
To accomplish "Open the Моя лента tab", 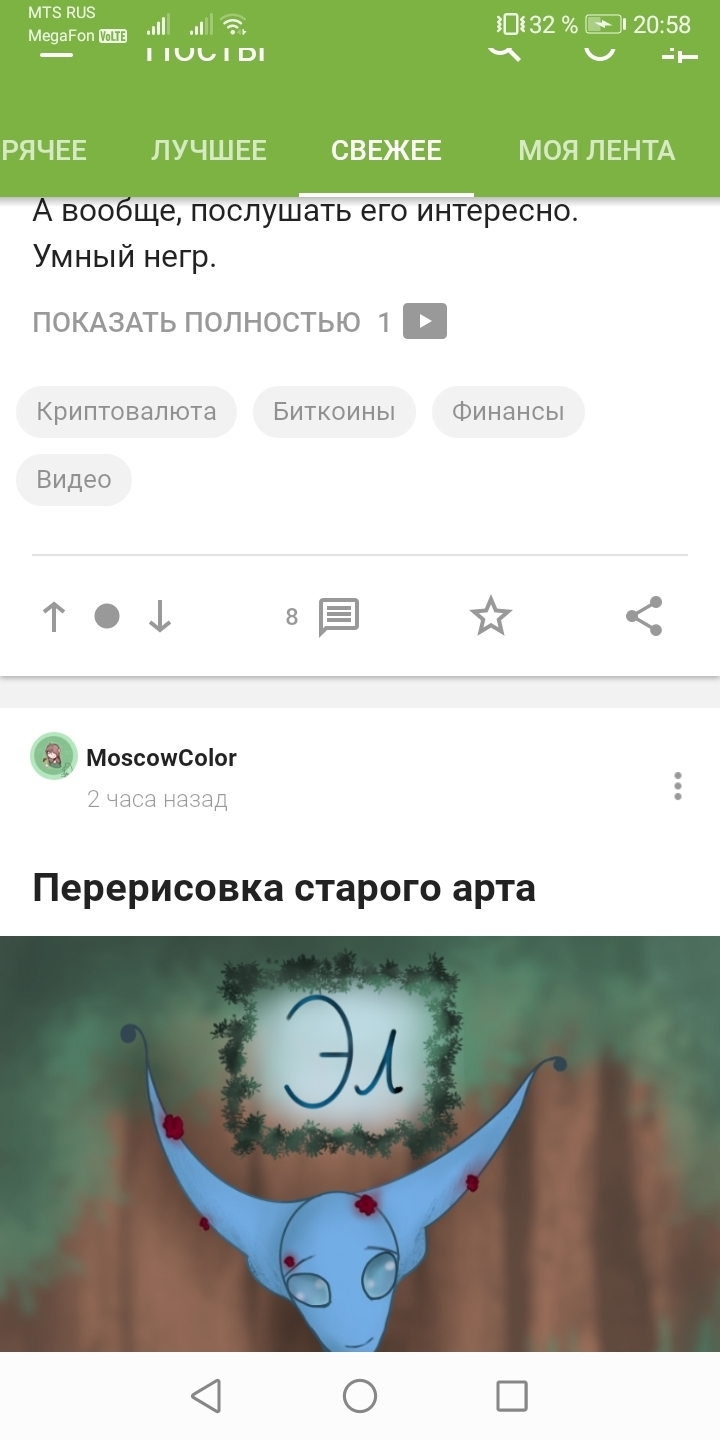I will (596, 150).
